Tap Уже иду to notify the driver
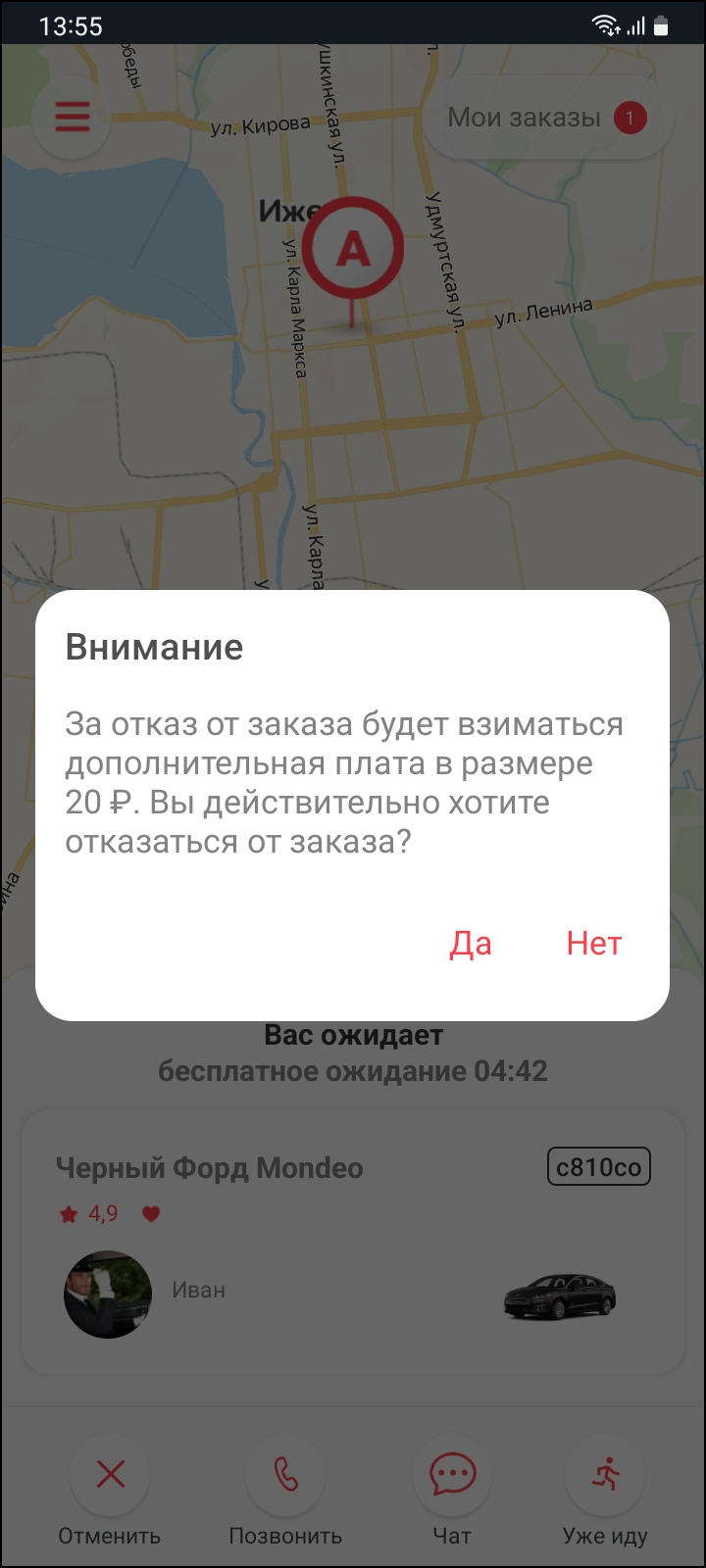706x1568 pixels. pyautogui.click(x=605, y=1475)
